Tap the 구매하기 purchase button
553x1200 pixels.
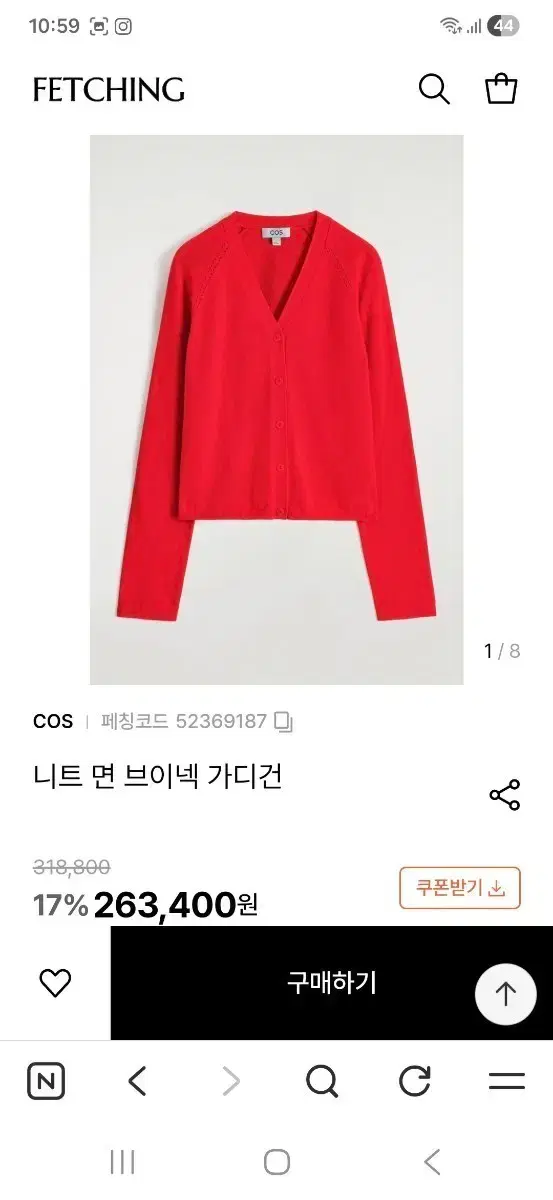(332, 983)
